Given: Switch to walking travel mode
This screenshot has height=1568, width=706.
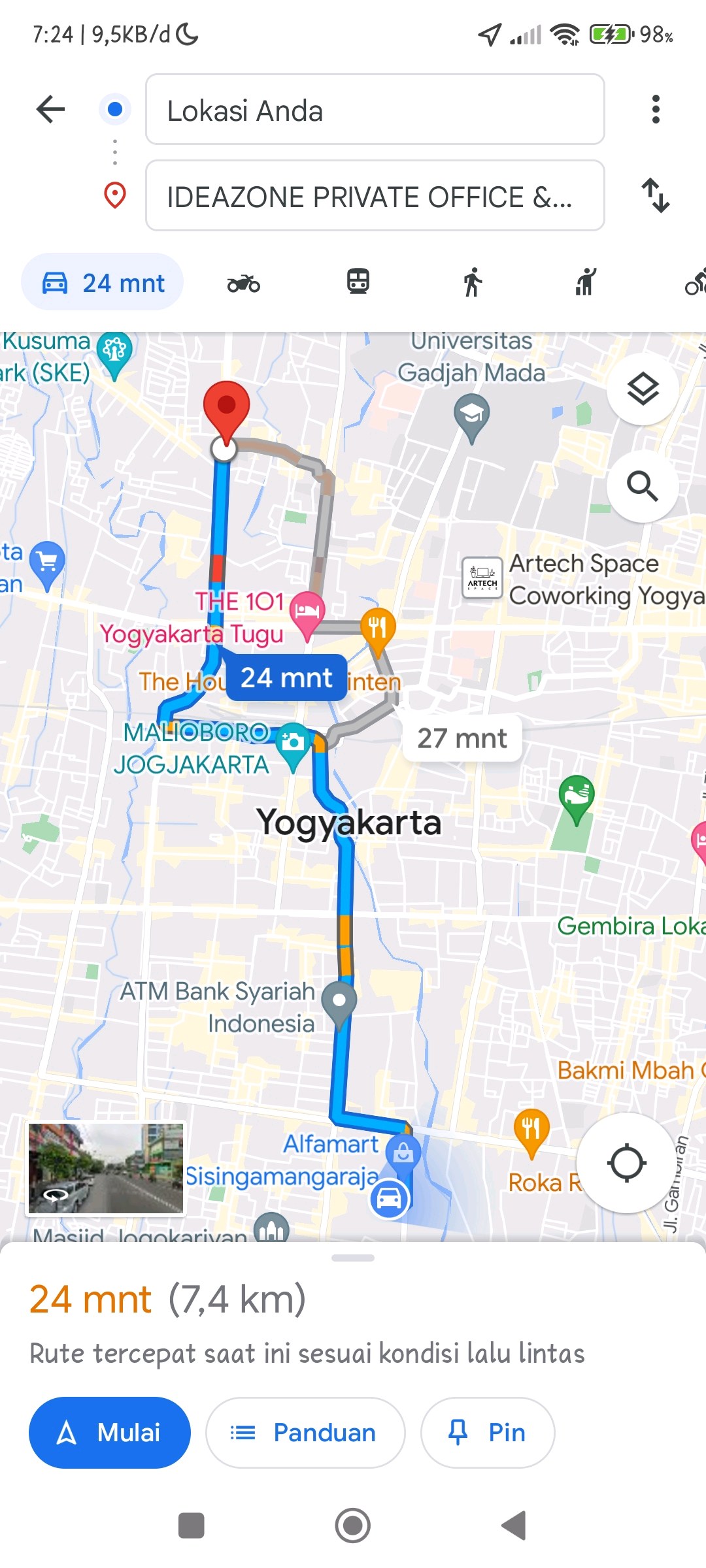Looking at the screenshot, I should 472,282.
